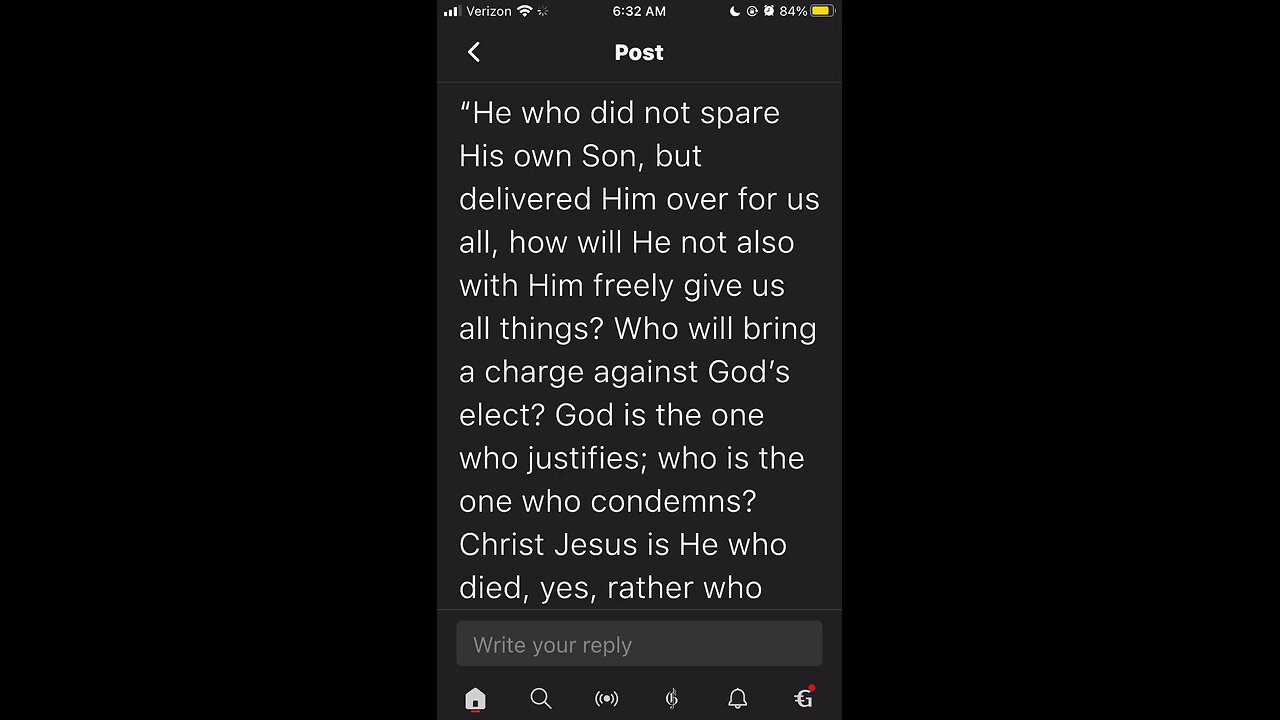Open the dollar sign tab

point(672,699)
